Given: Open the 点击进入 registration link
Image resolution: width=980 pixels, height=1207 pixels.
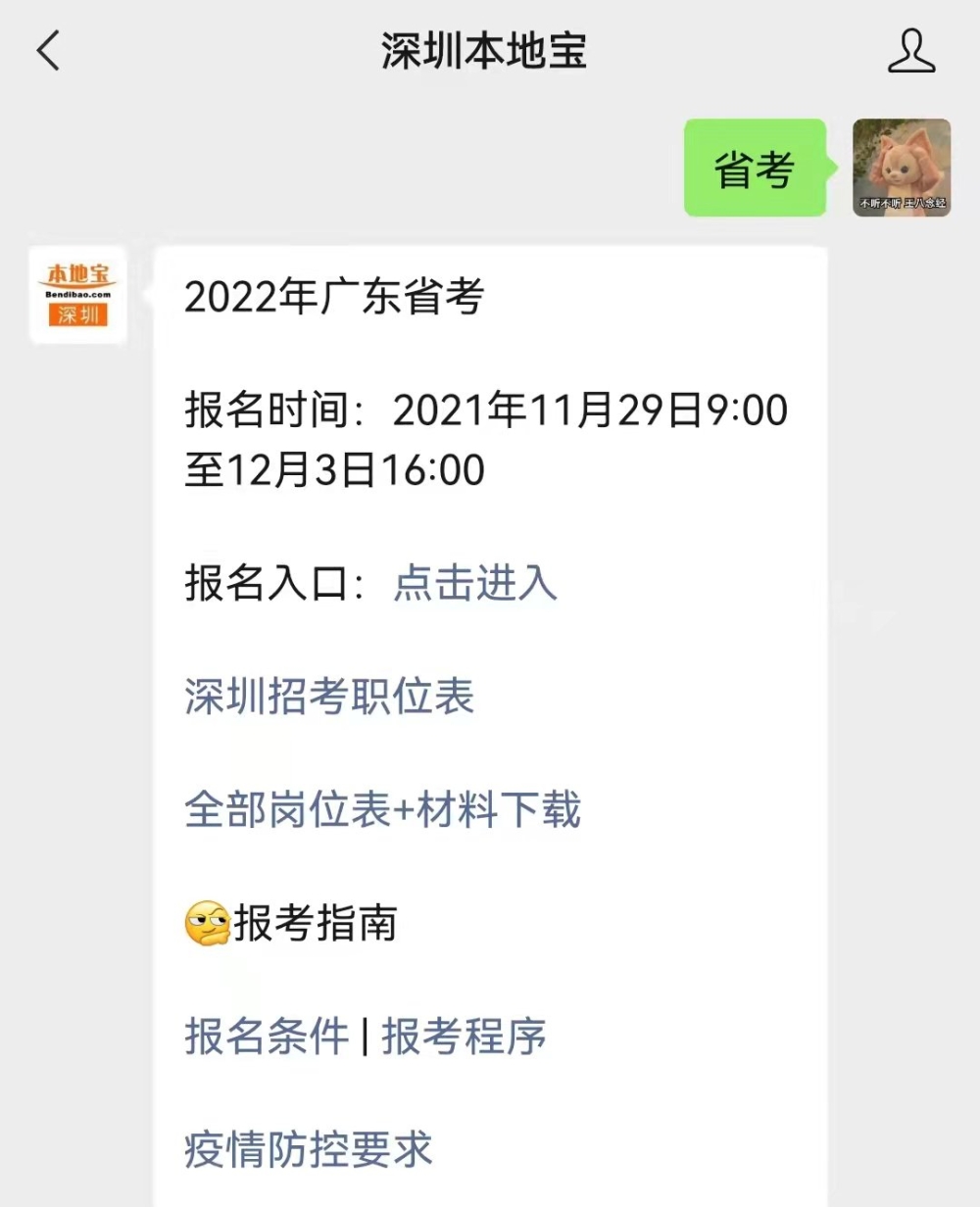Looking at the screenshot, I should 475,583.
